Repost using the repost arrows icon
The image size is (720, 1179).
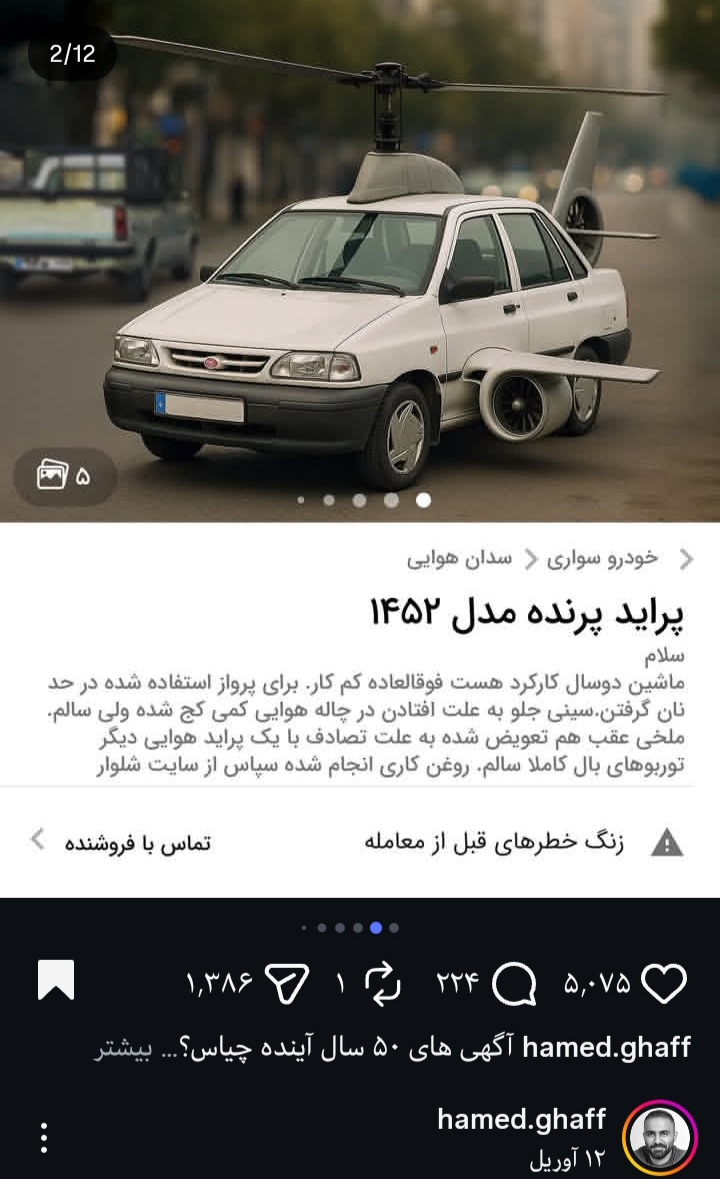click(385, 985)
